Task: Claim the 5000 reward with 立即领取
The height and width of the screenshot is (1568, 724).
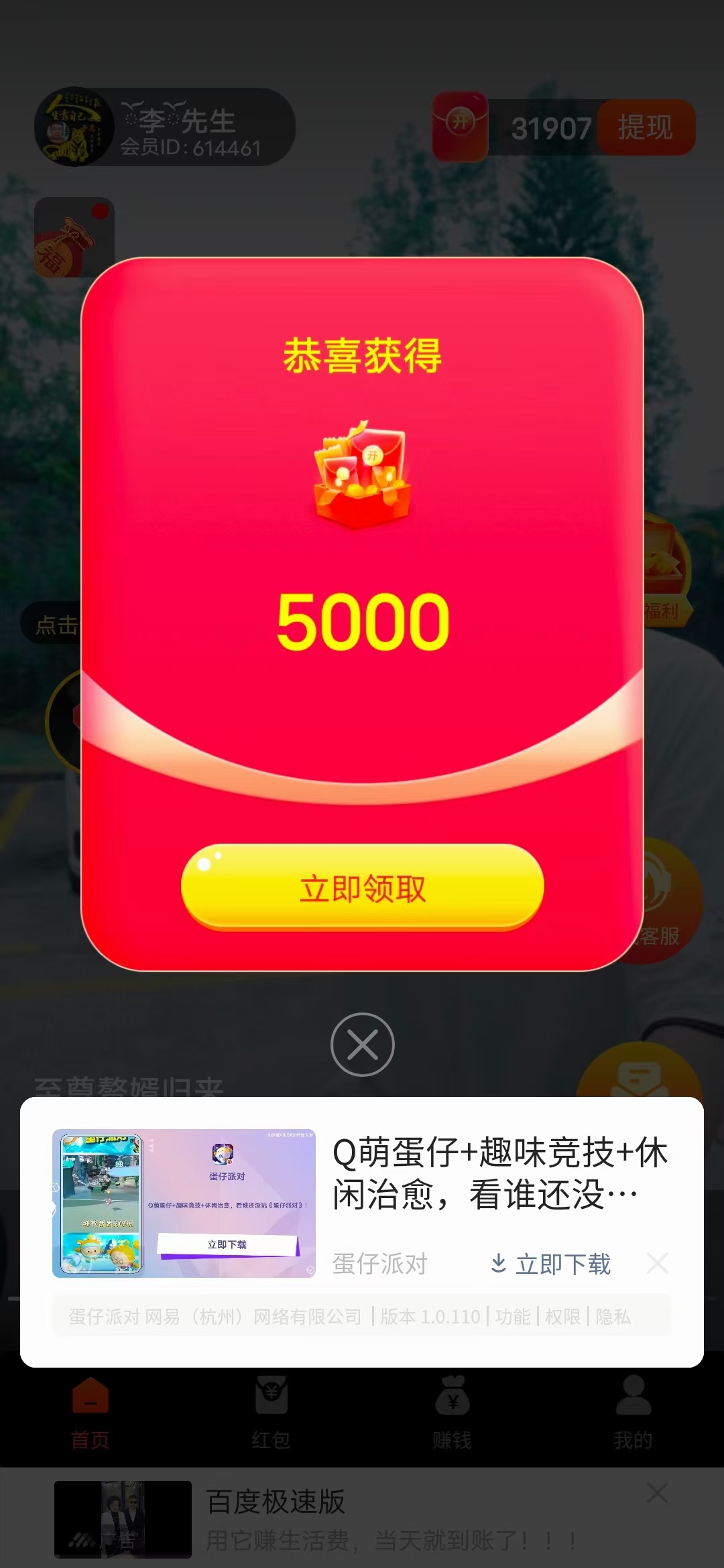Action: [362, 888]
